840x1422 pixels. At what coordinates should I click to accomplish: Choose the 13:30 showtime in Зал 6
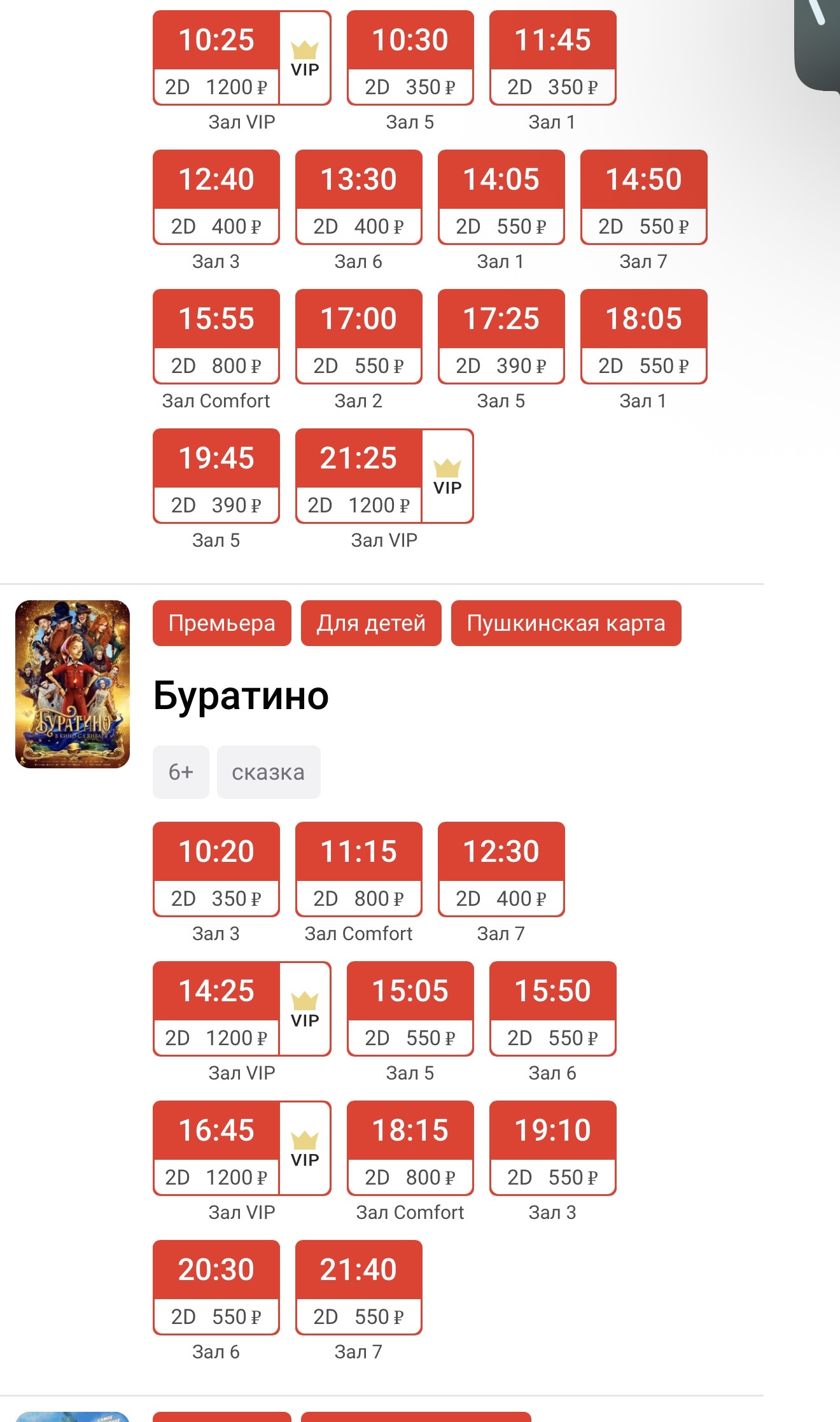[358, 197]
